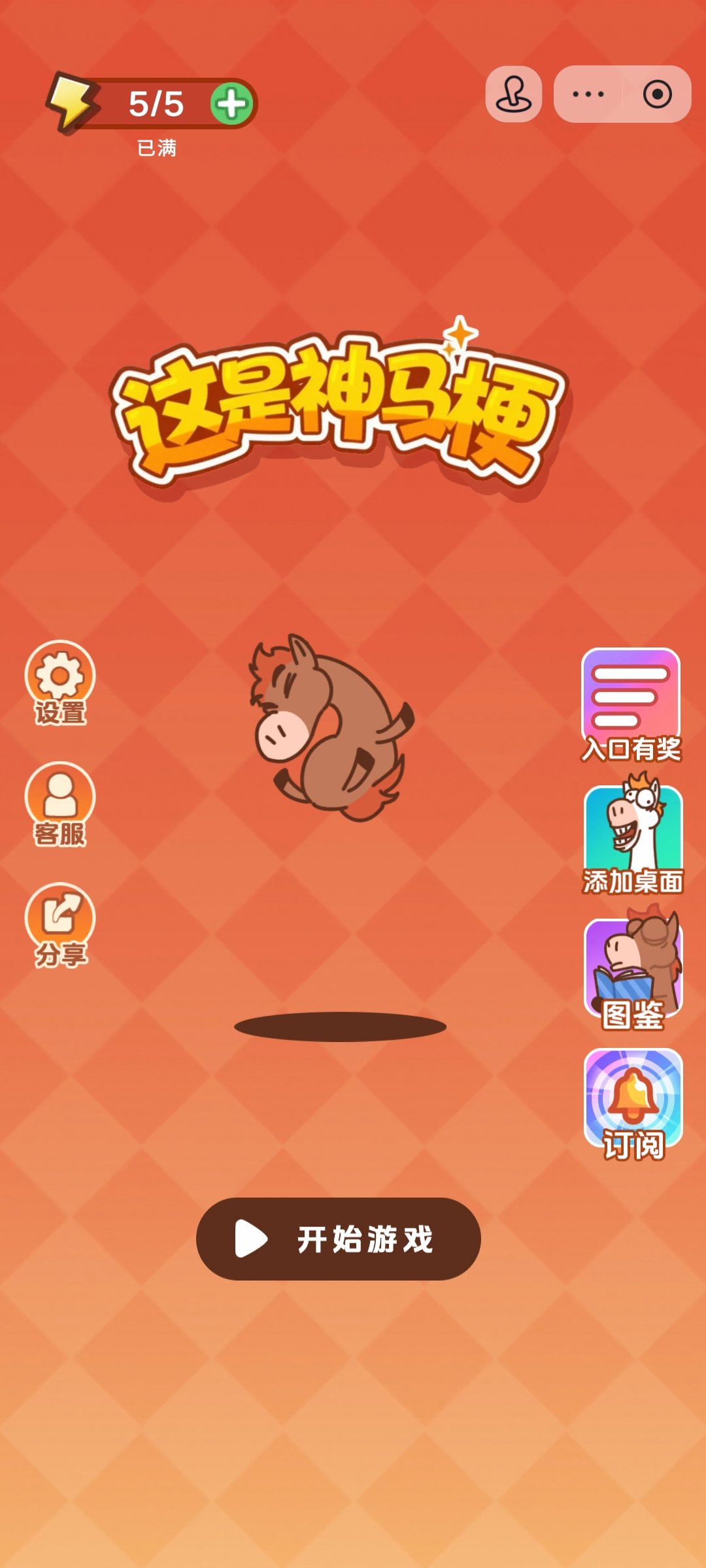
Task: Open the 图鉴 collection book
Action: click(633, 973)
